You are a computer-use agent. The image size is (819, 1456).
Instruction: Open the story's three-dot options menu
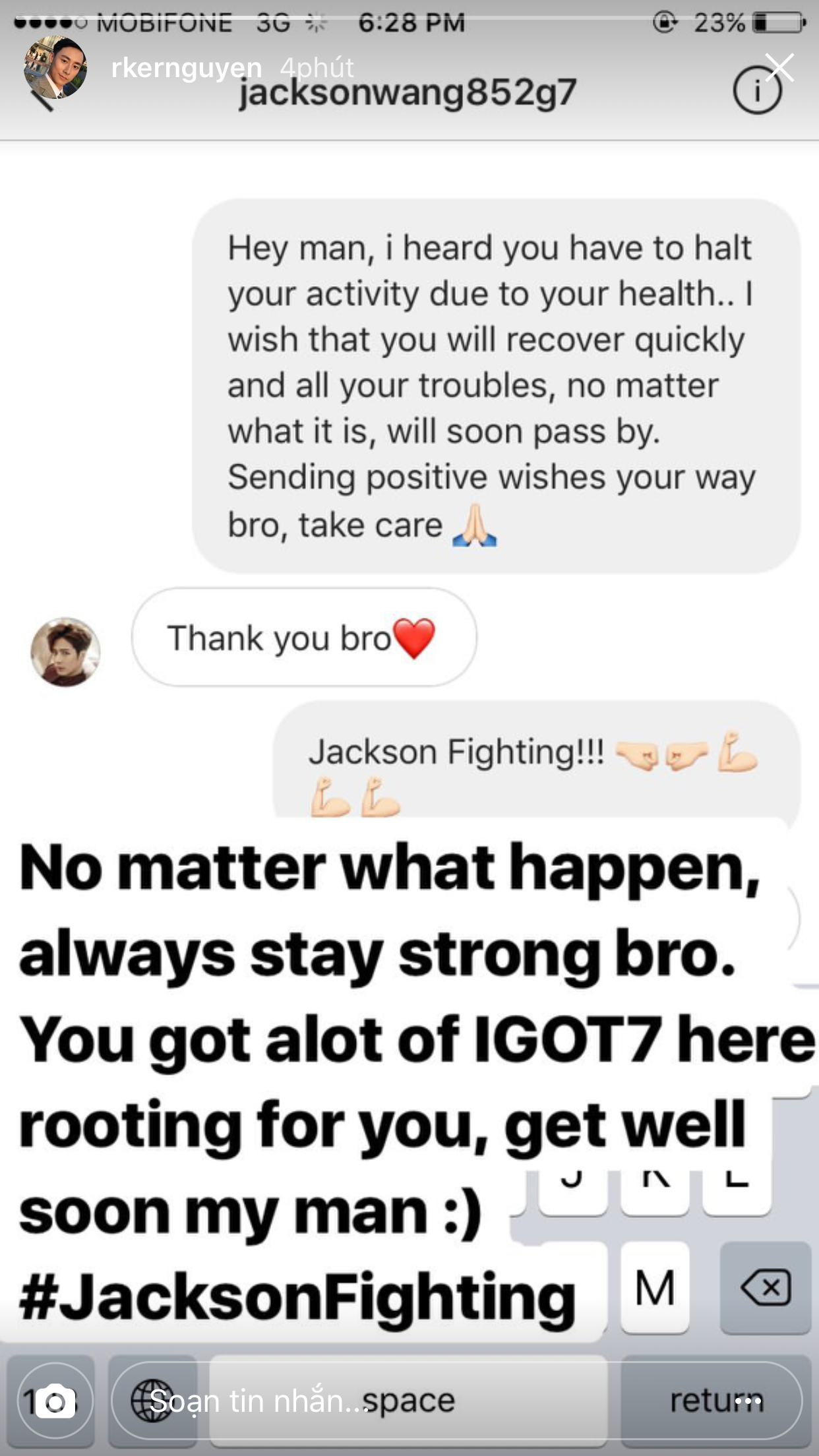pyautogui.click(x=747, y=1401)
